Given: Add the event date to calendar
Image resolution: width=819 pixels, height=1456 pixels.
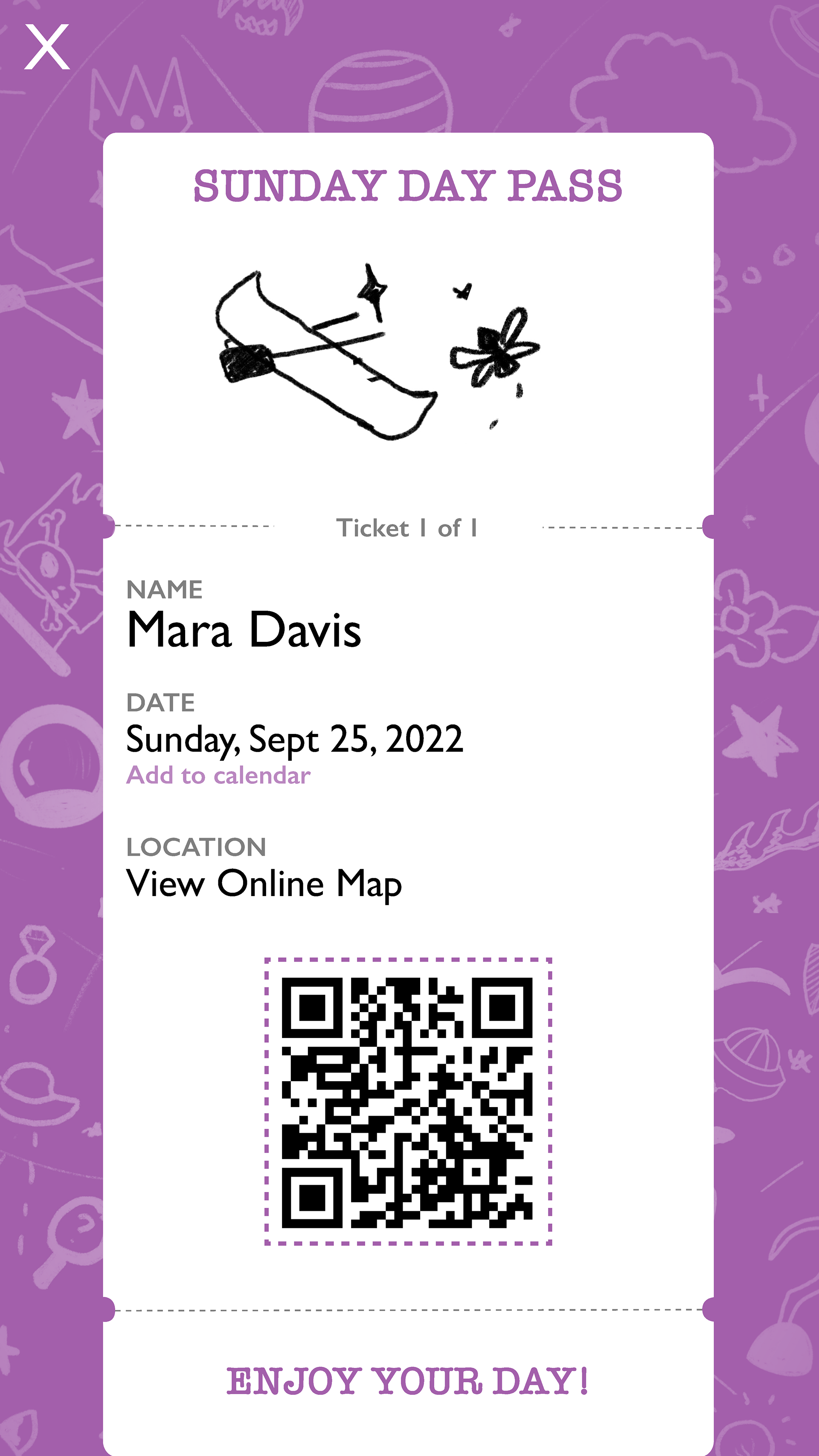Looking at the screenshot, I should (x=218, y=775).
